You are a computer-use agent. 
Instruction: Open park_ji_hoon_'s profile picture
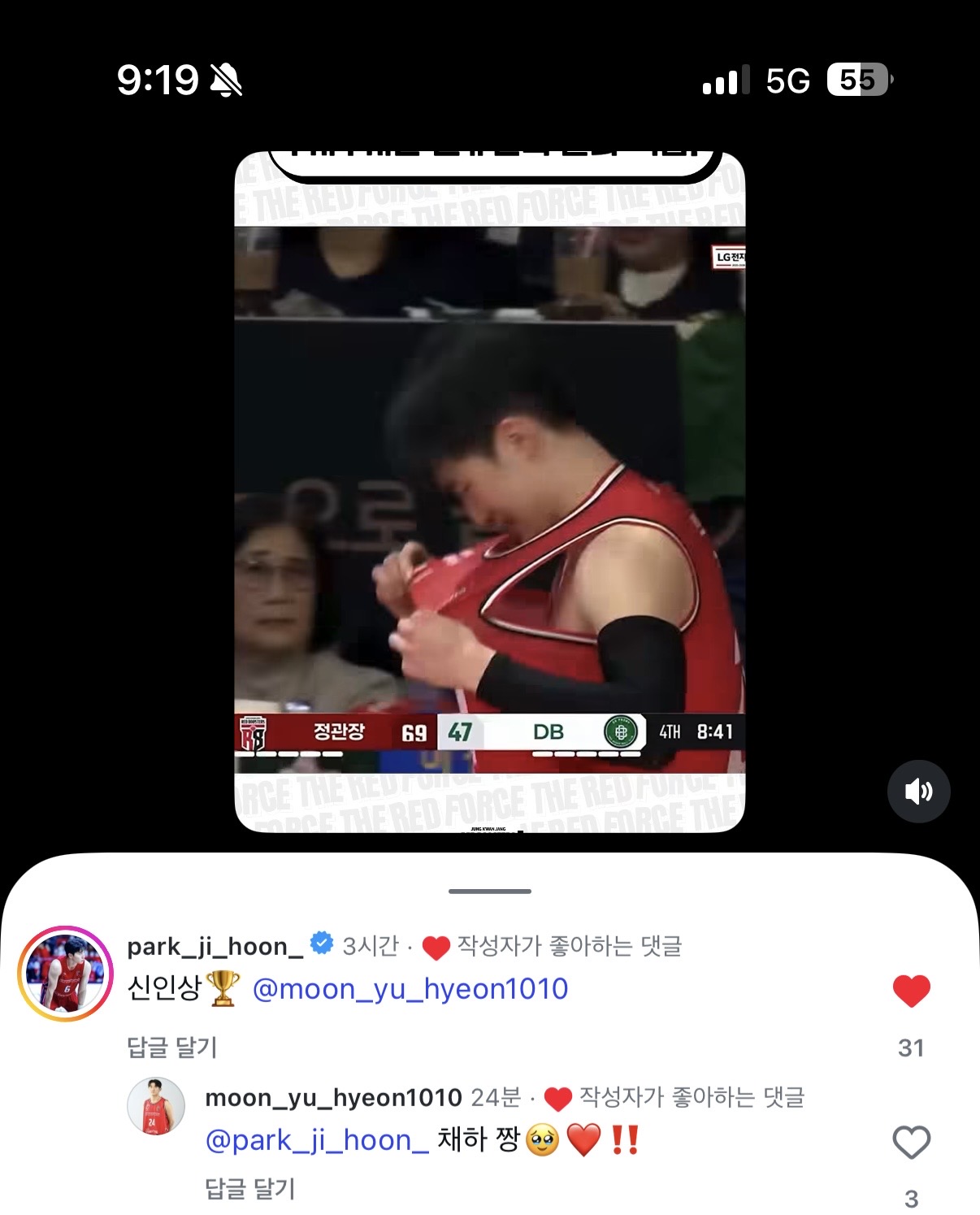click(65, 973)
